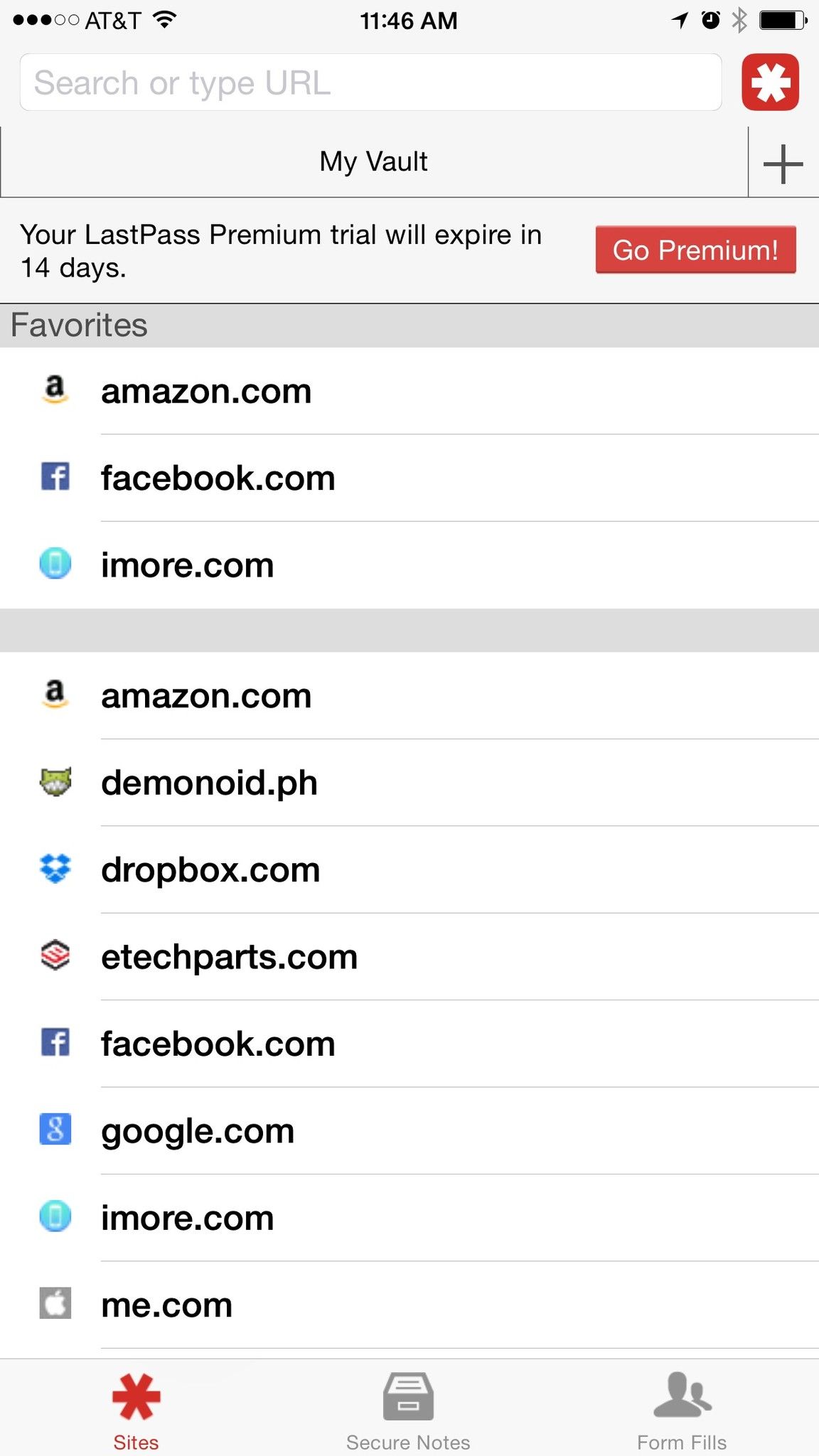Tap the plus button to add an item
Viewport: 819px width, 1456px height.
782,162
